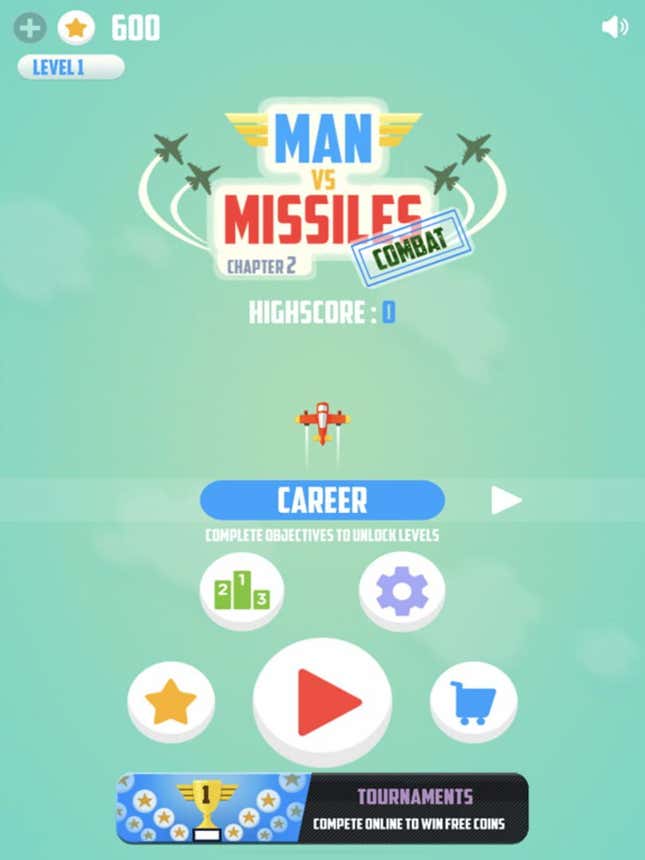
Task: Open the settings gear
Action: [x=402, y=592]
